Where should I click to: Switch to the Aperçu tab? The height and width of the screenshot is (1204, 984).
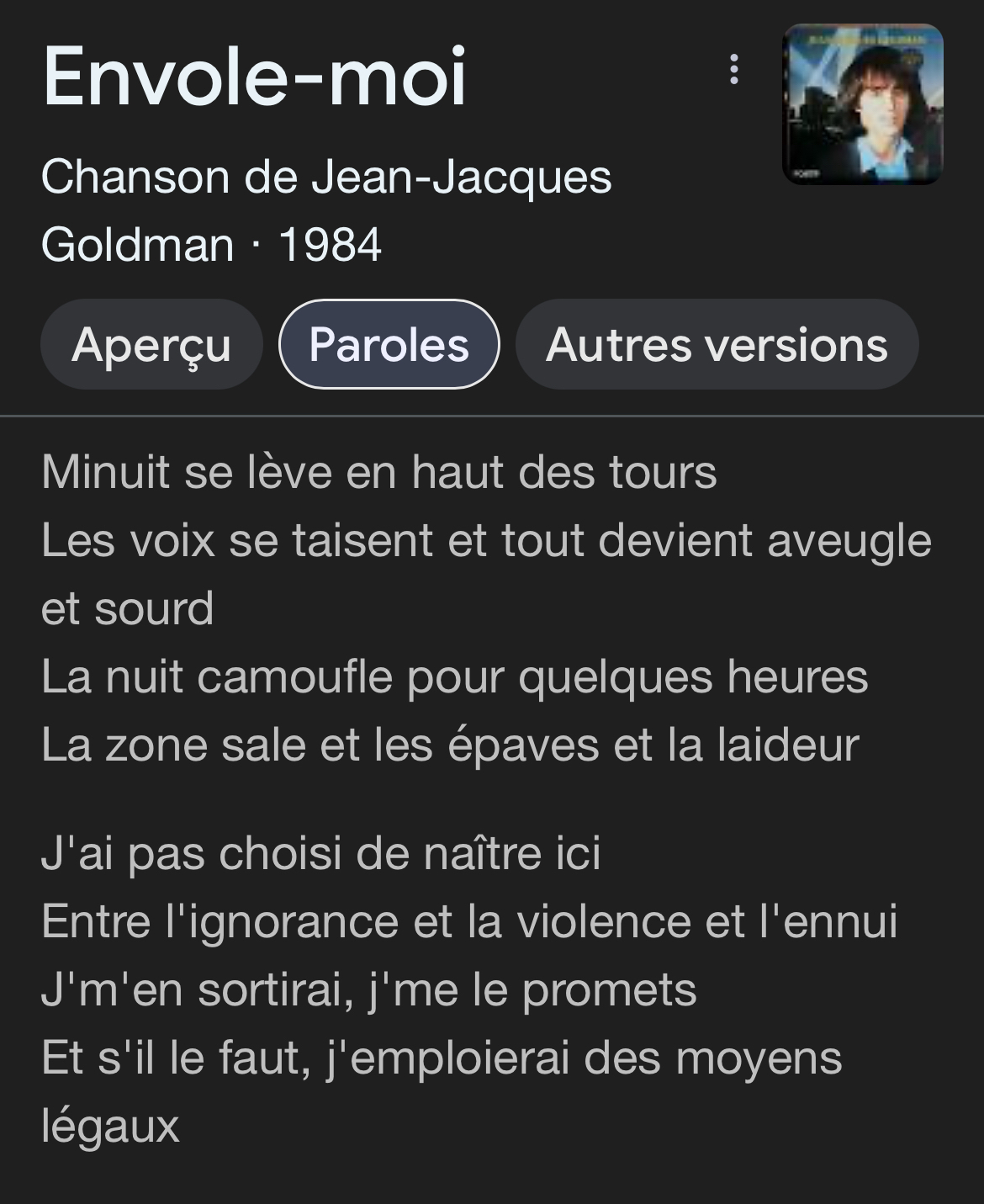point(151,345)
